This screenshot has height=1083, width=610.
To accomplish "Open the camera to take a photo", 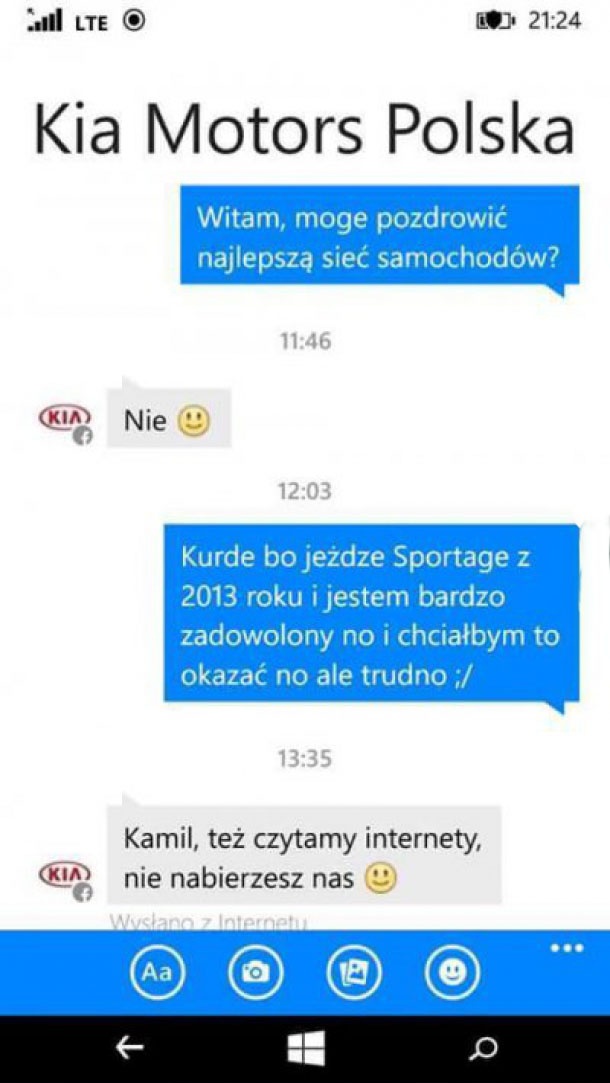I will pyautogui.click(x=255, y=973).
